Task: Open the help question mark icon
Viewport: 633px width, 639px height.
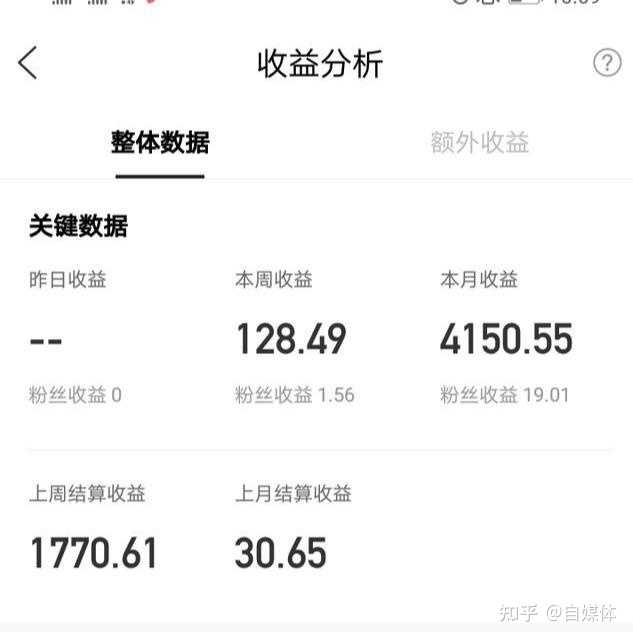Action: pyautogui.click(x=607, y=63)
